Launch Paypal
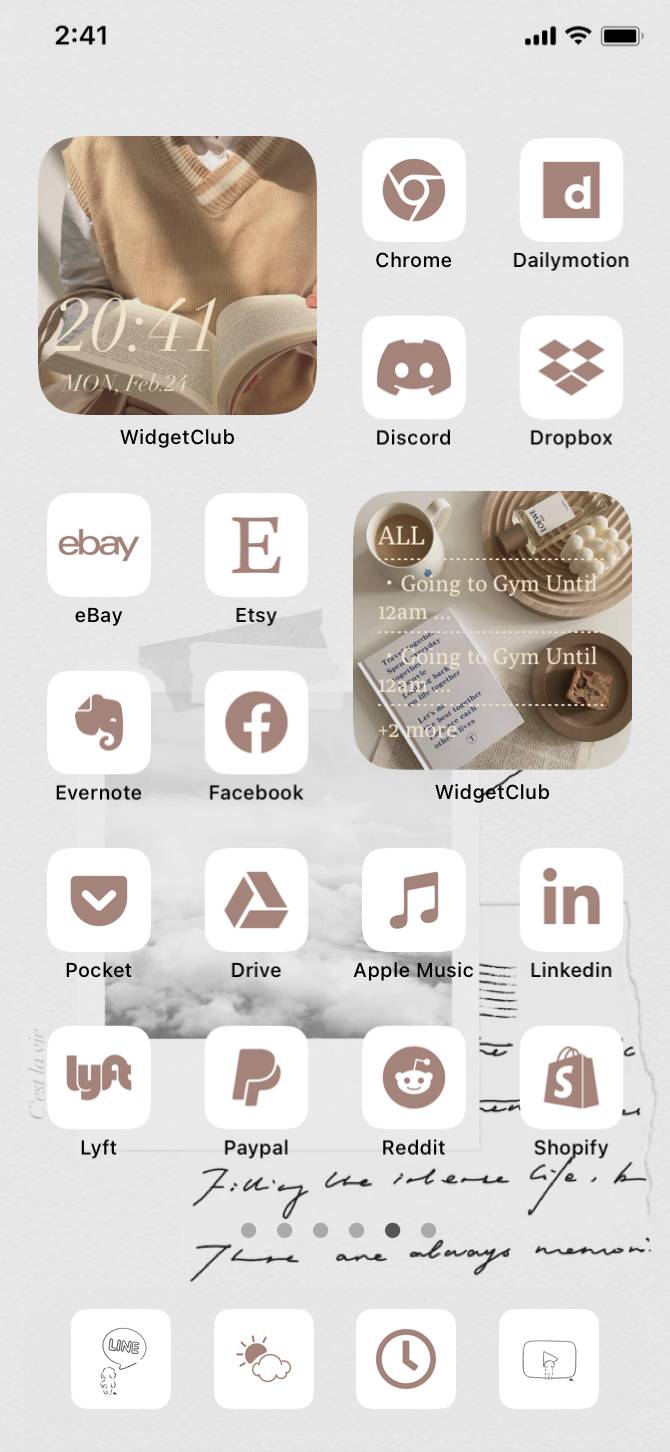The width and height of the screenshot is (670, 1452). click(256, 1077)
